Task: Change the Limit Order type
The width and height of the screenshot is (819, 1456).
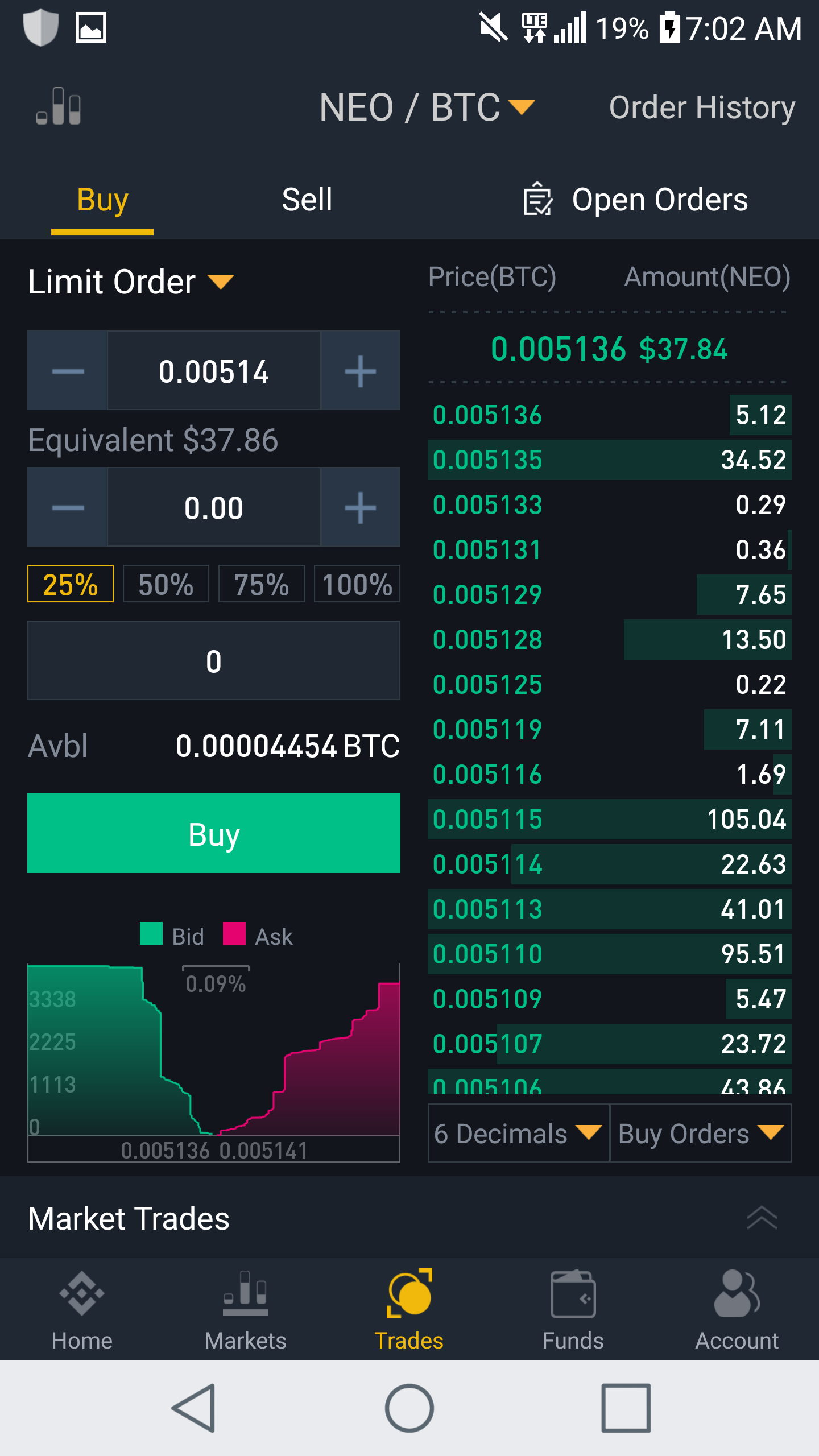Action: tap(131, 282)
